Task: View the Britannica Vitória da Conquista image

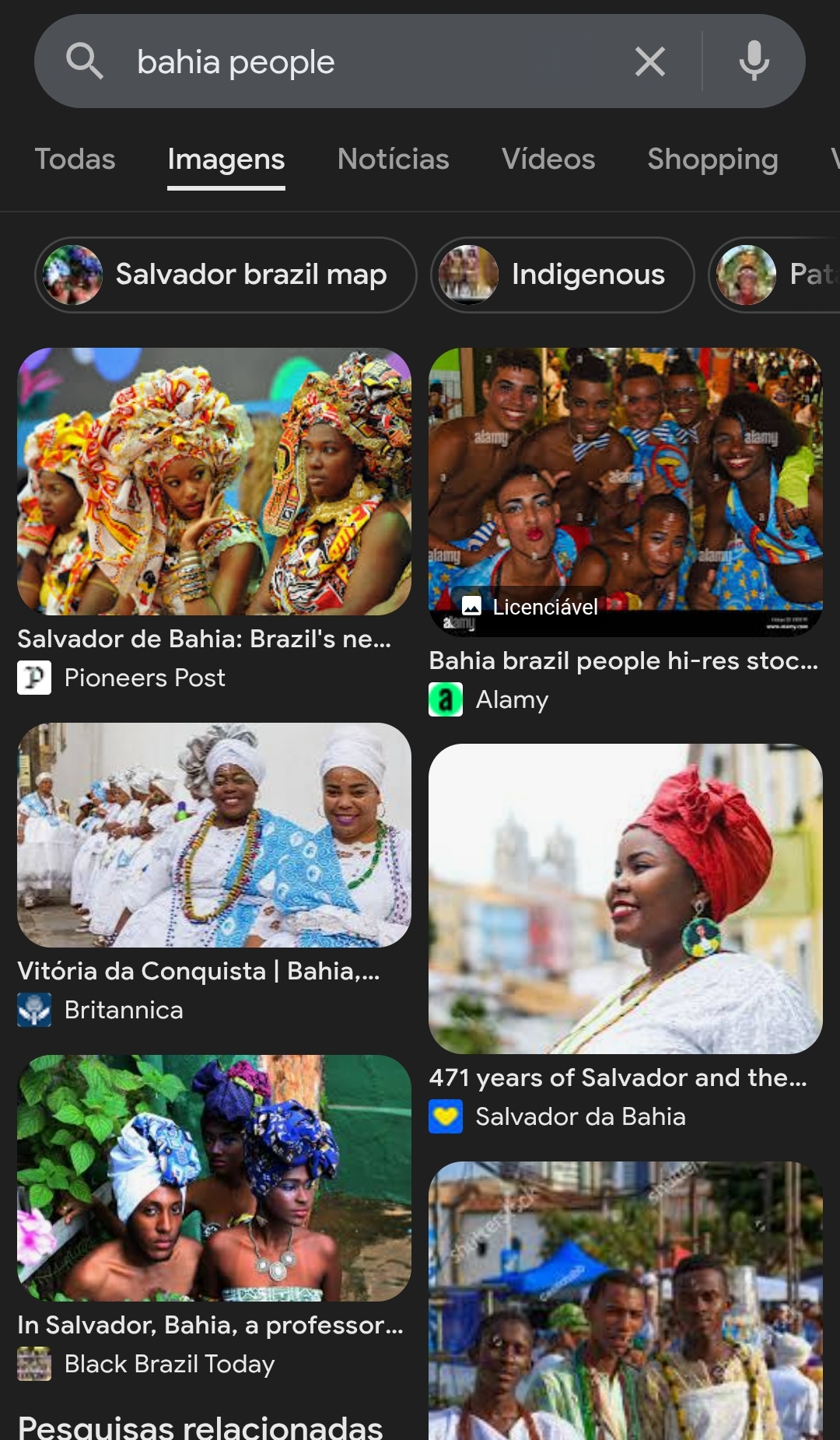Action: (214, 835)
